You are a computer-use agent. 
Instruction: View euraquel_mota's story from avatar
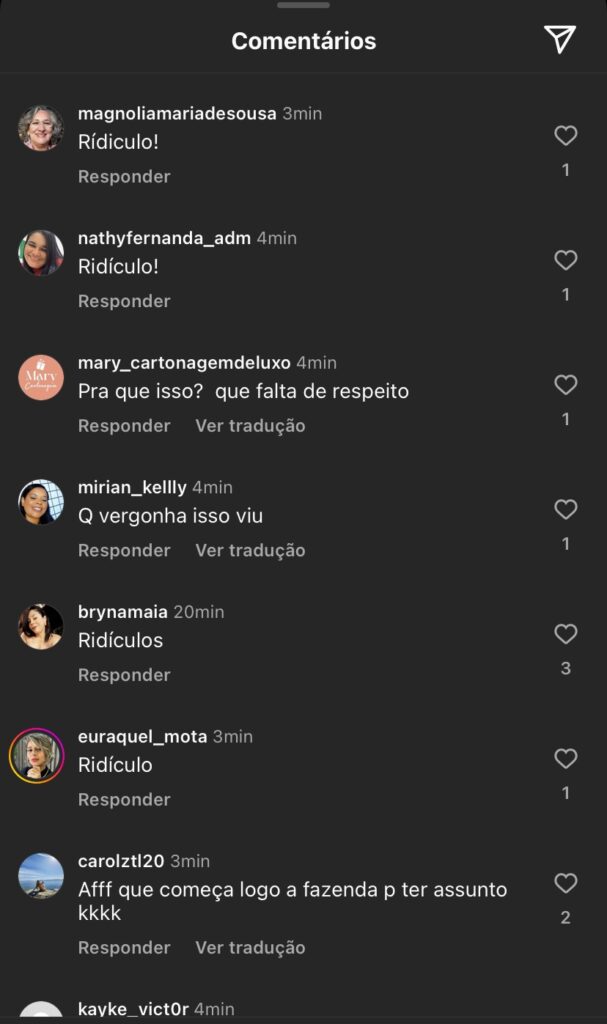point(37,755)
